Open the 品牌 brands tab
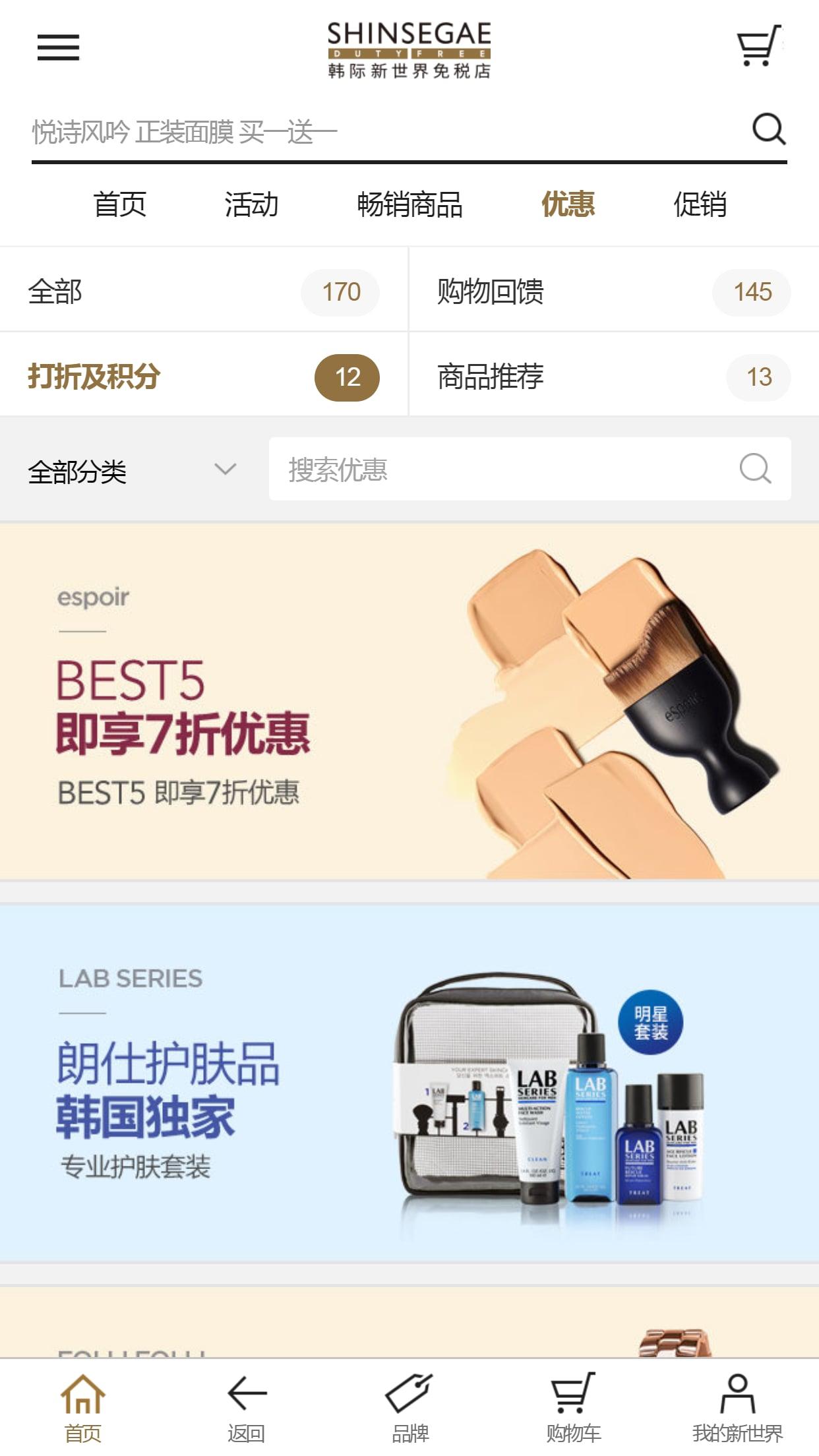 409,1407
